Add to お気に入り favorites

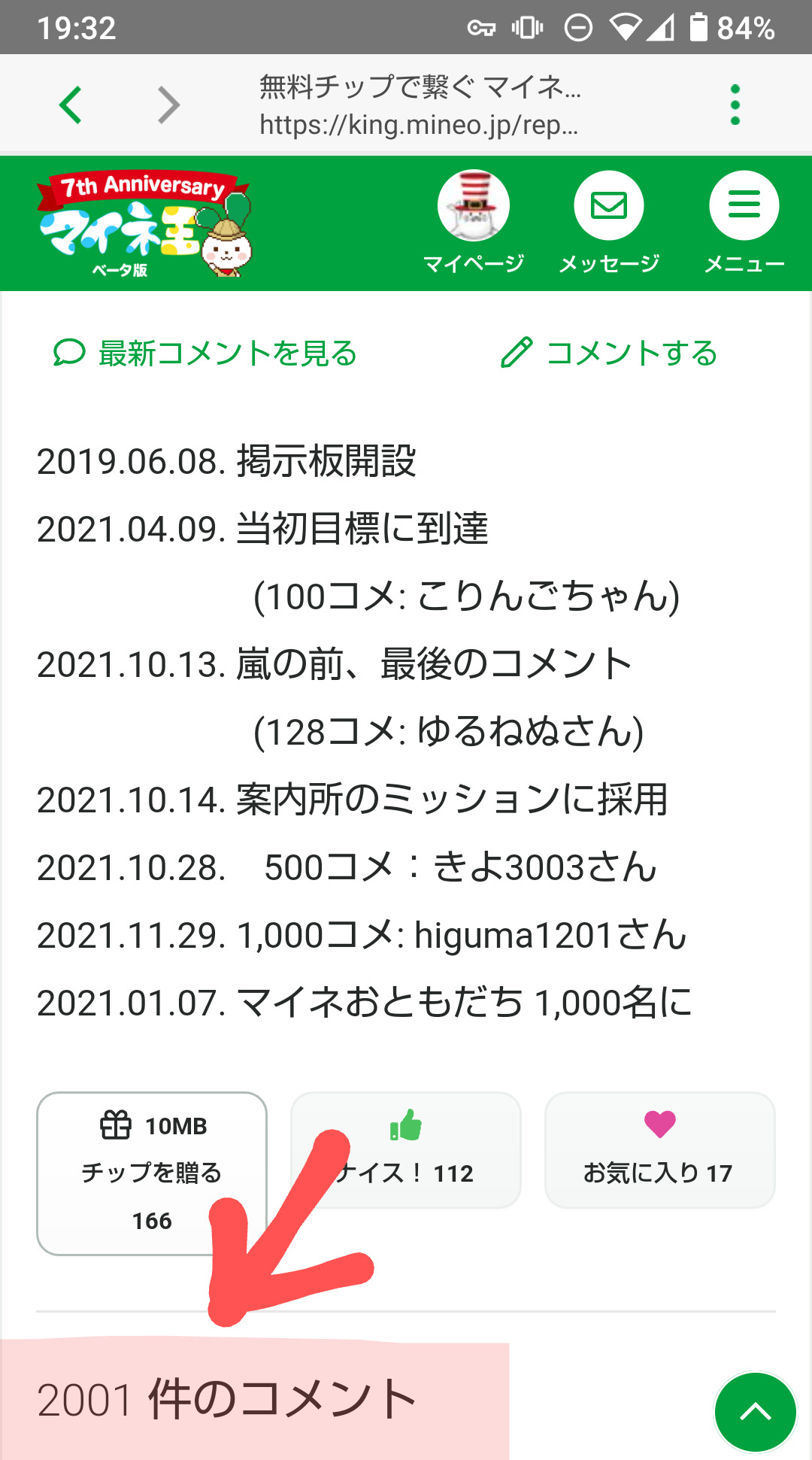(659, 1149)
